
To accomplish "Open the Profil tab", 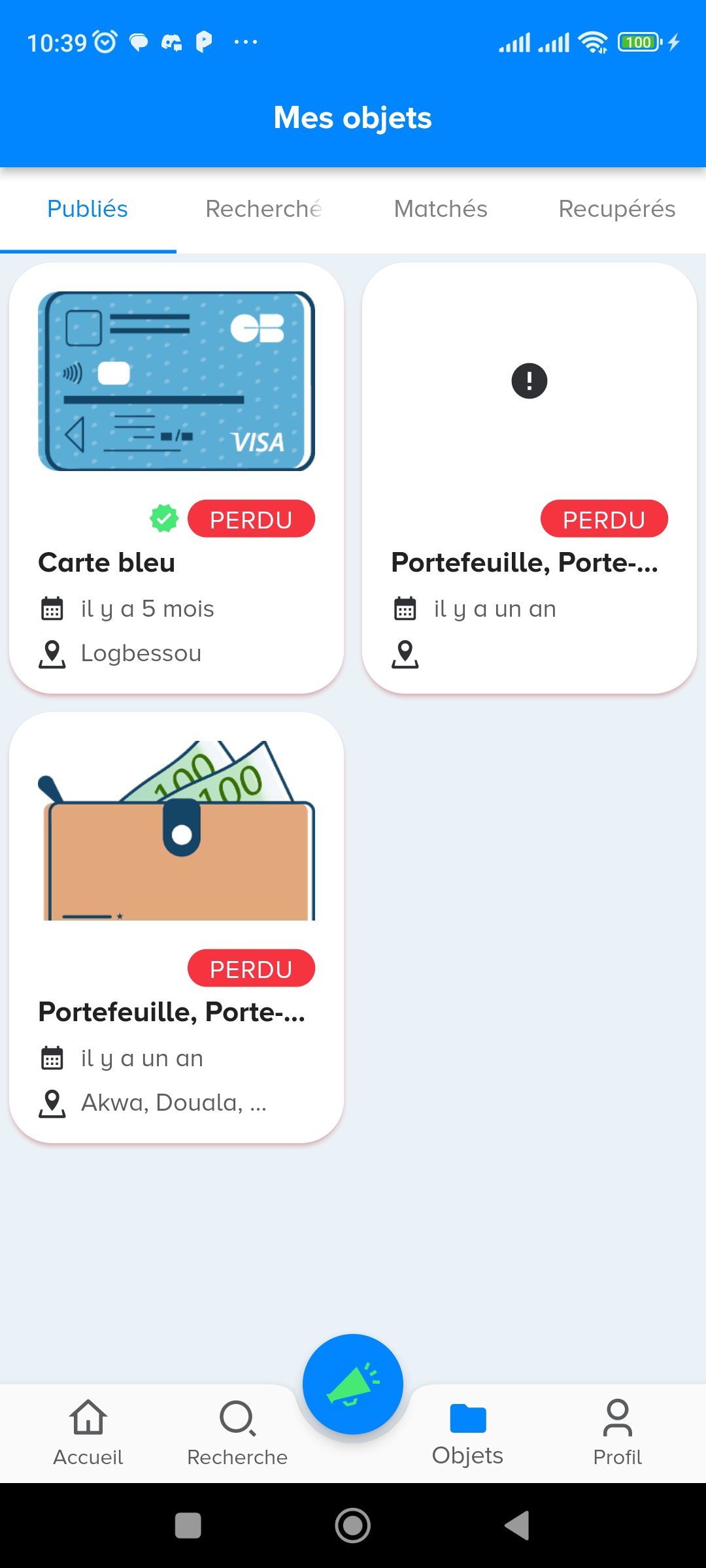I will pos(617,1432).
